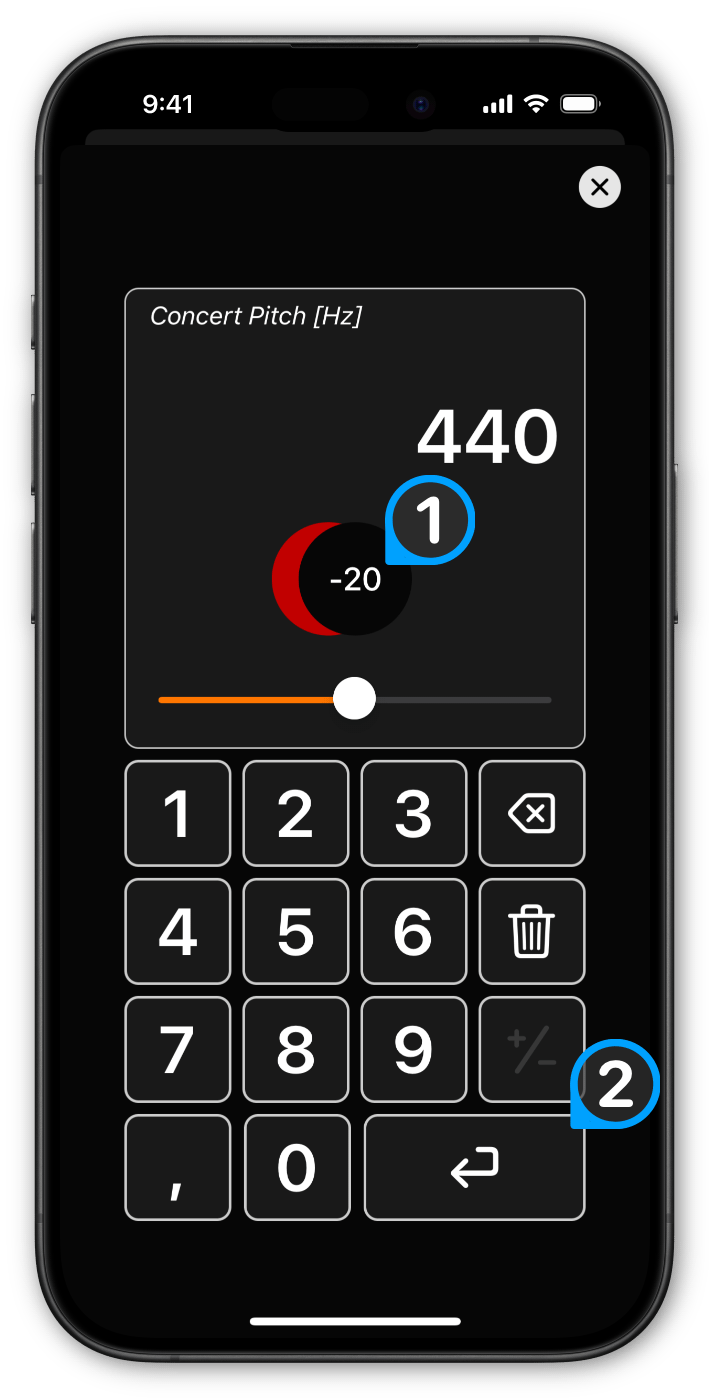The width and height of the screenshot is (709, 1398).
Task: Enter digit 7 on the keypad
Action: [178, 1049]
